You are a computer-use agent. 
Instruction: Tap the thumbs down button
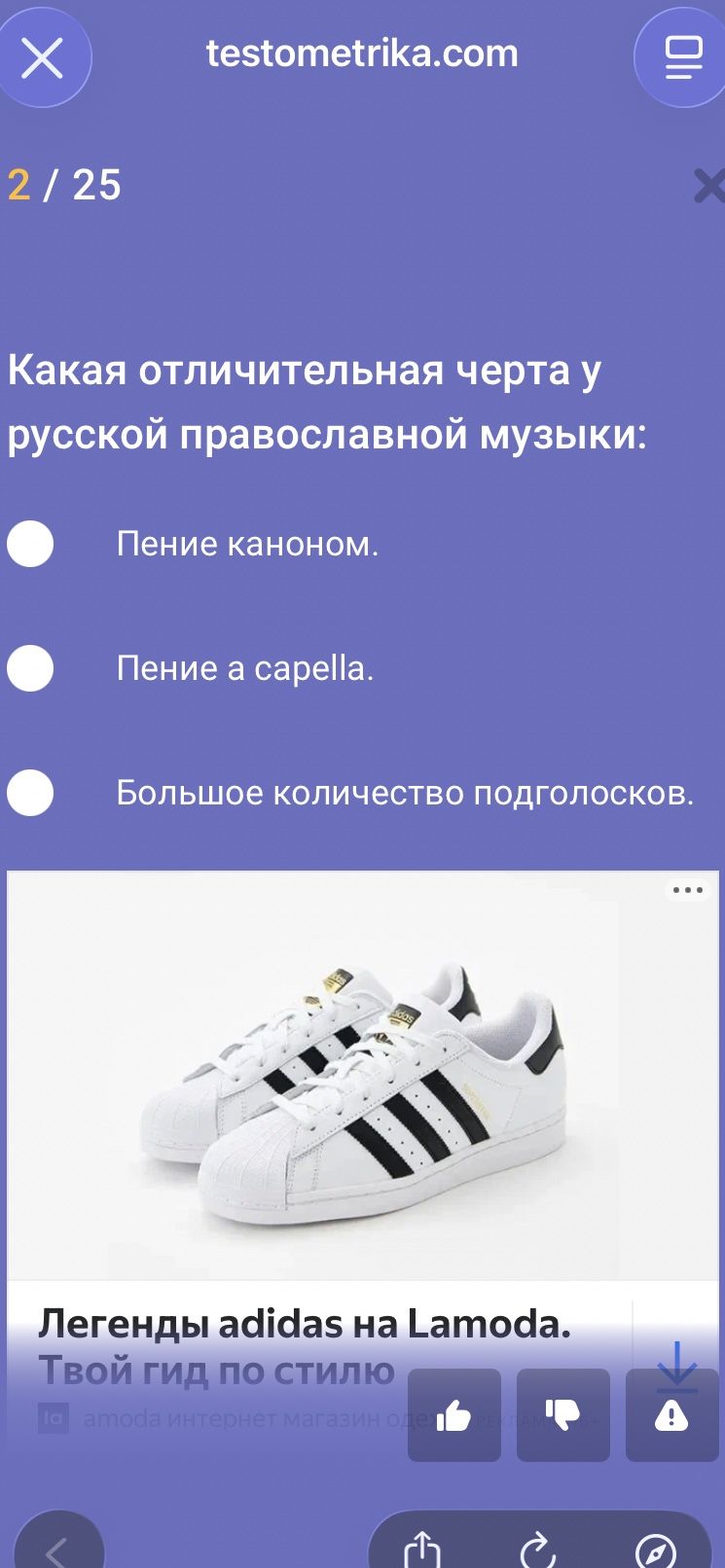tap(563, 1415)
